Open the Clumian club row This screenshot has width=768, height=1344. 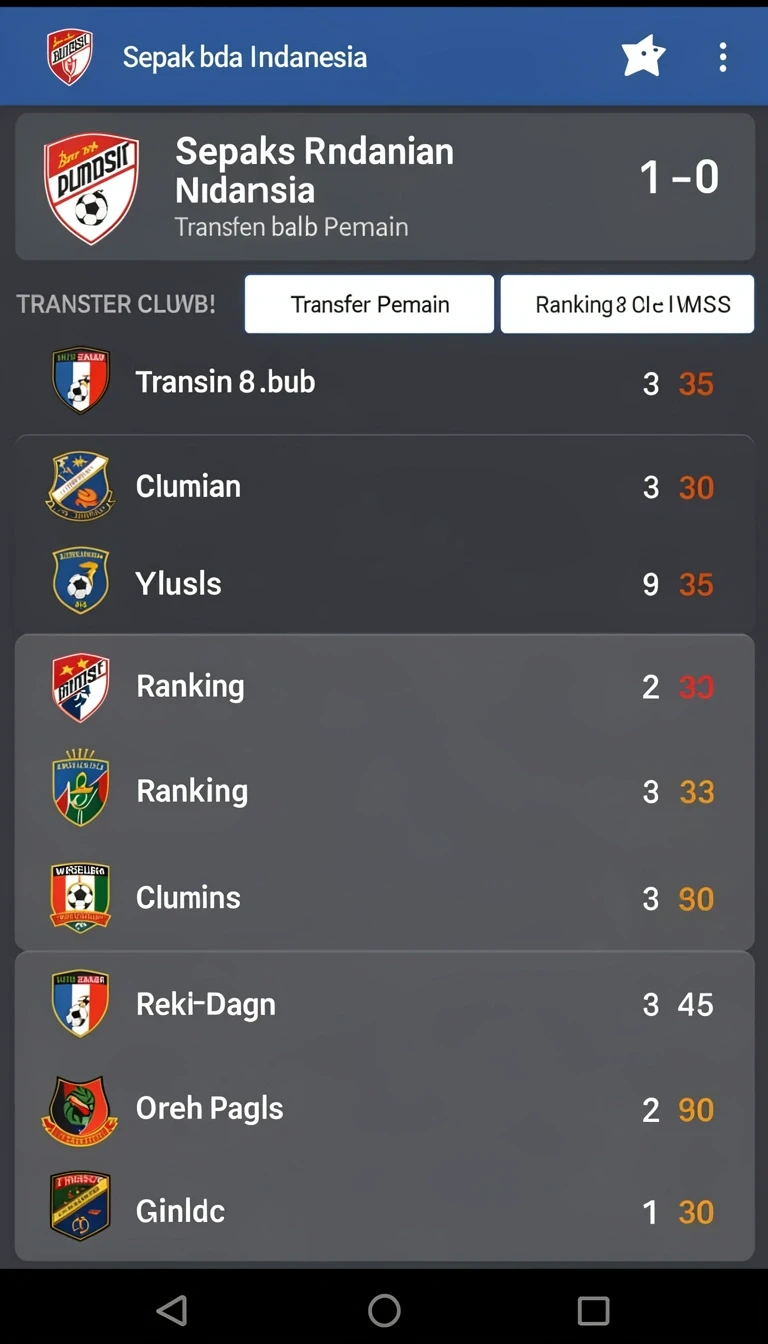385,487
